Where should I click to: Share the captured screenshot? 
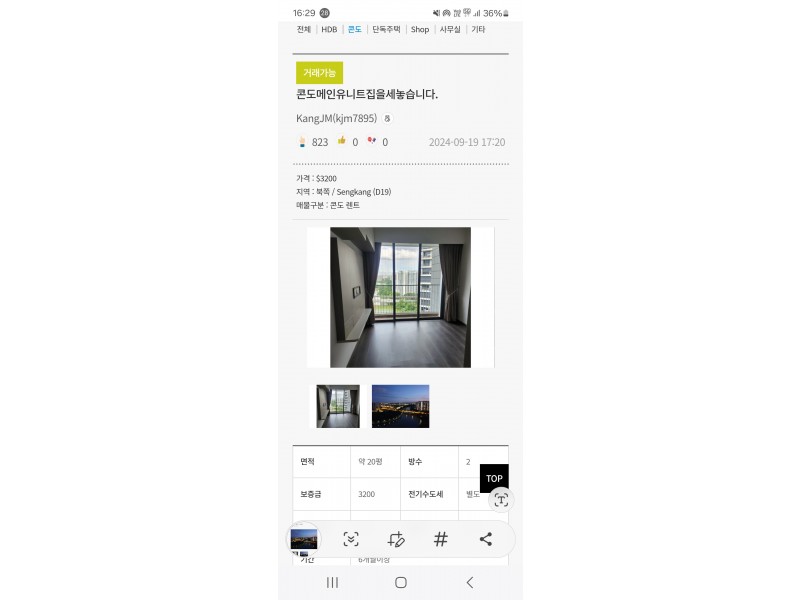point(486,539)
